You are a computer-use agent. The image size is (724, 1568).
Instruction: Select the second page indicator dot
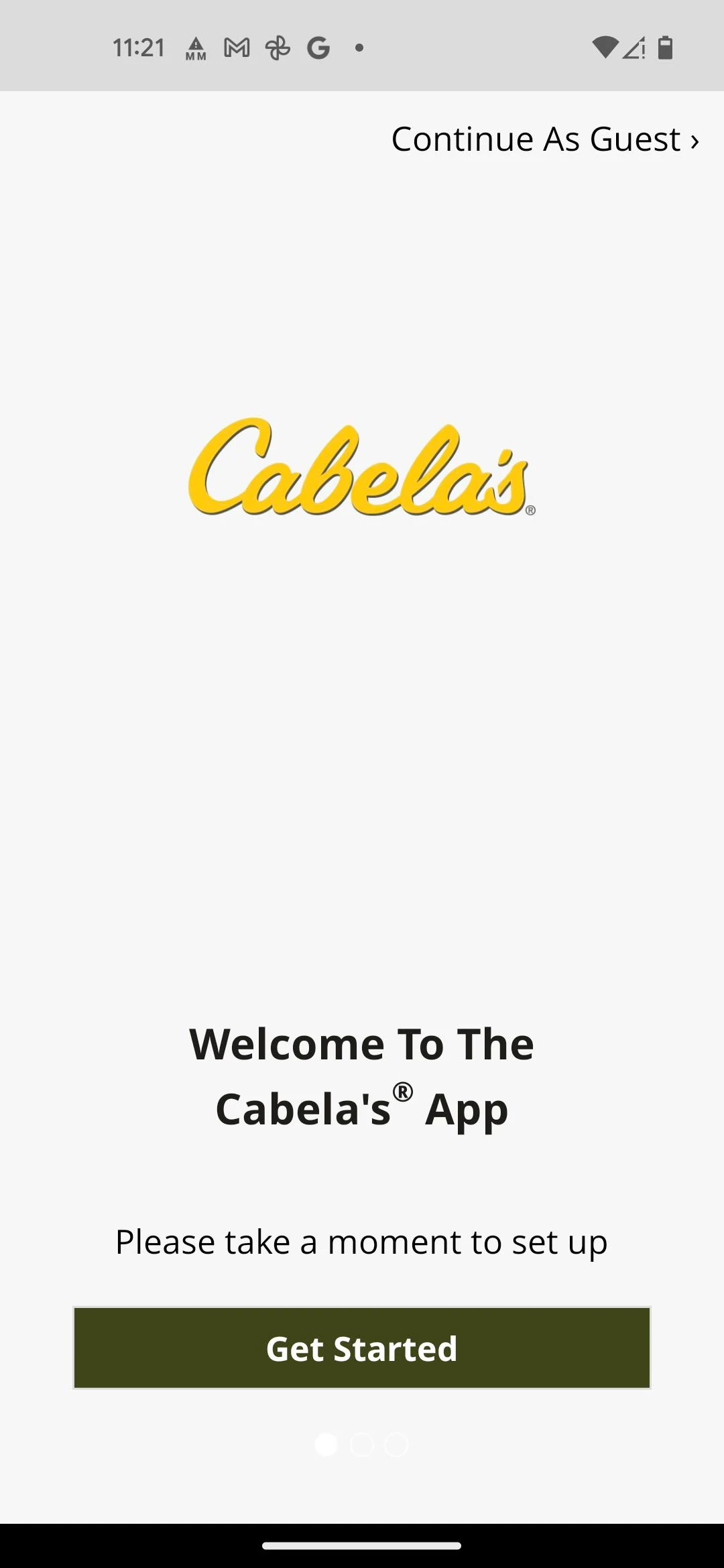[361, 1445]
